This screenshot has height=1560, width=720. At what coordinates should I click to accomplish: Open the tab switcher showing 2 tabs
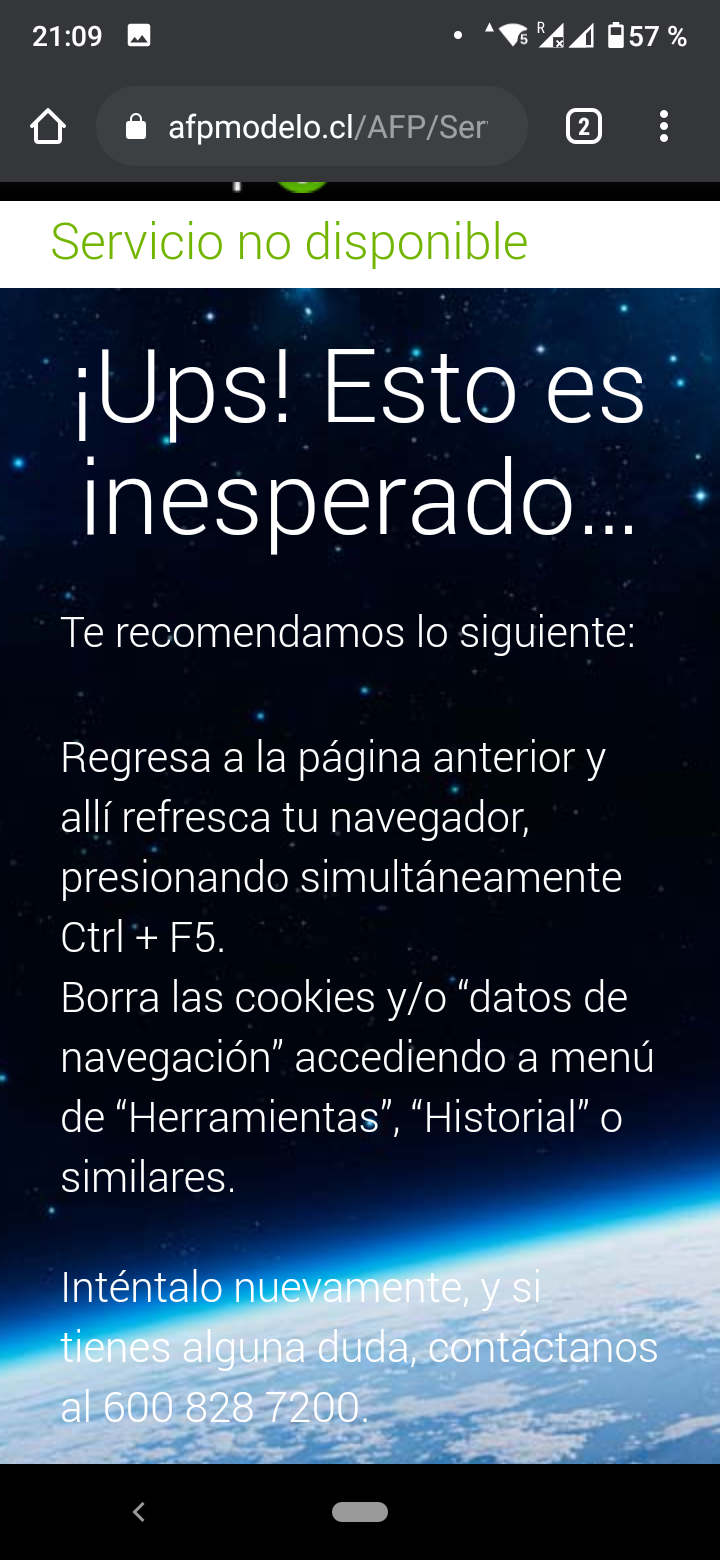(x=584, y=127)
